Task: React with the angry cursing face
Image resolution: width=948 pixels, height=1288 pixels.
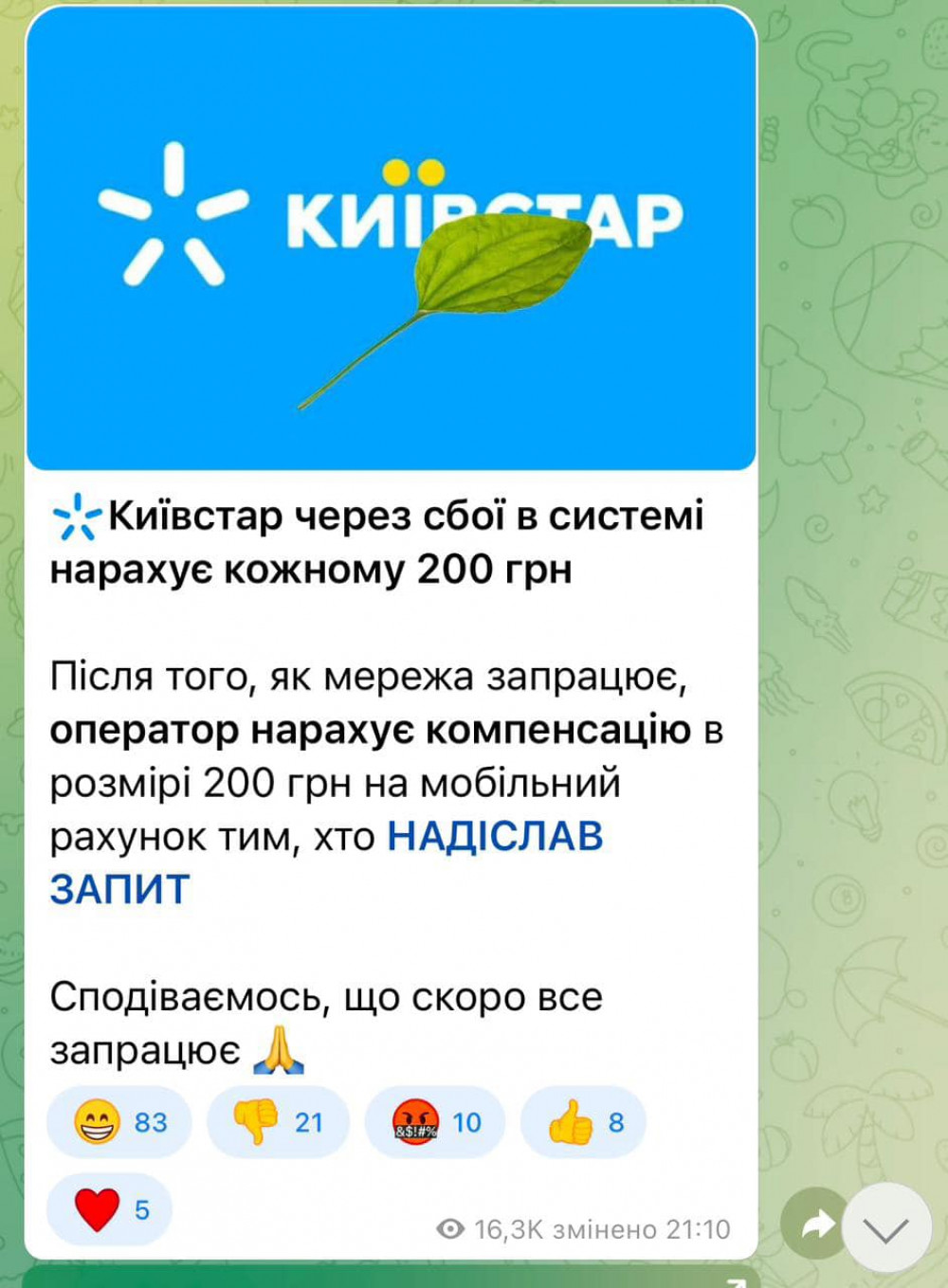Action: tap(435, 1122)
